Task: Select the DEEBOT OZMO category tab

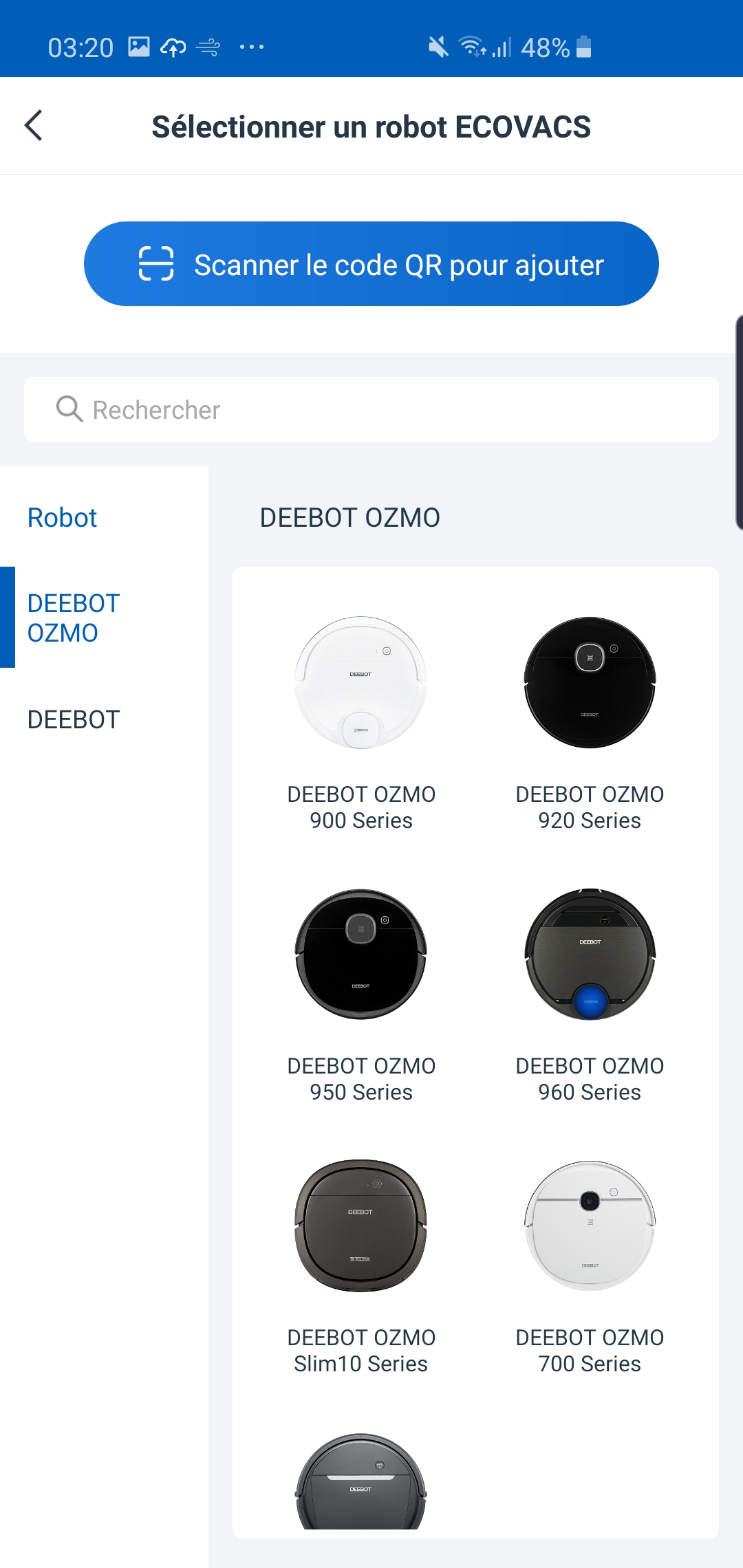Action: point(74,618)
